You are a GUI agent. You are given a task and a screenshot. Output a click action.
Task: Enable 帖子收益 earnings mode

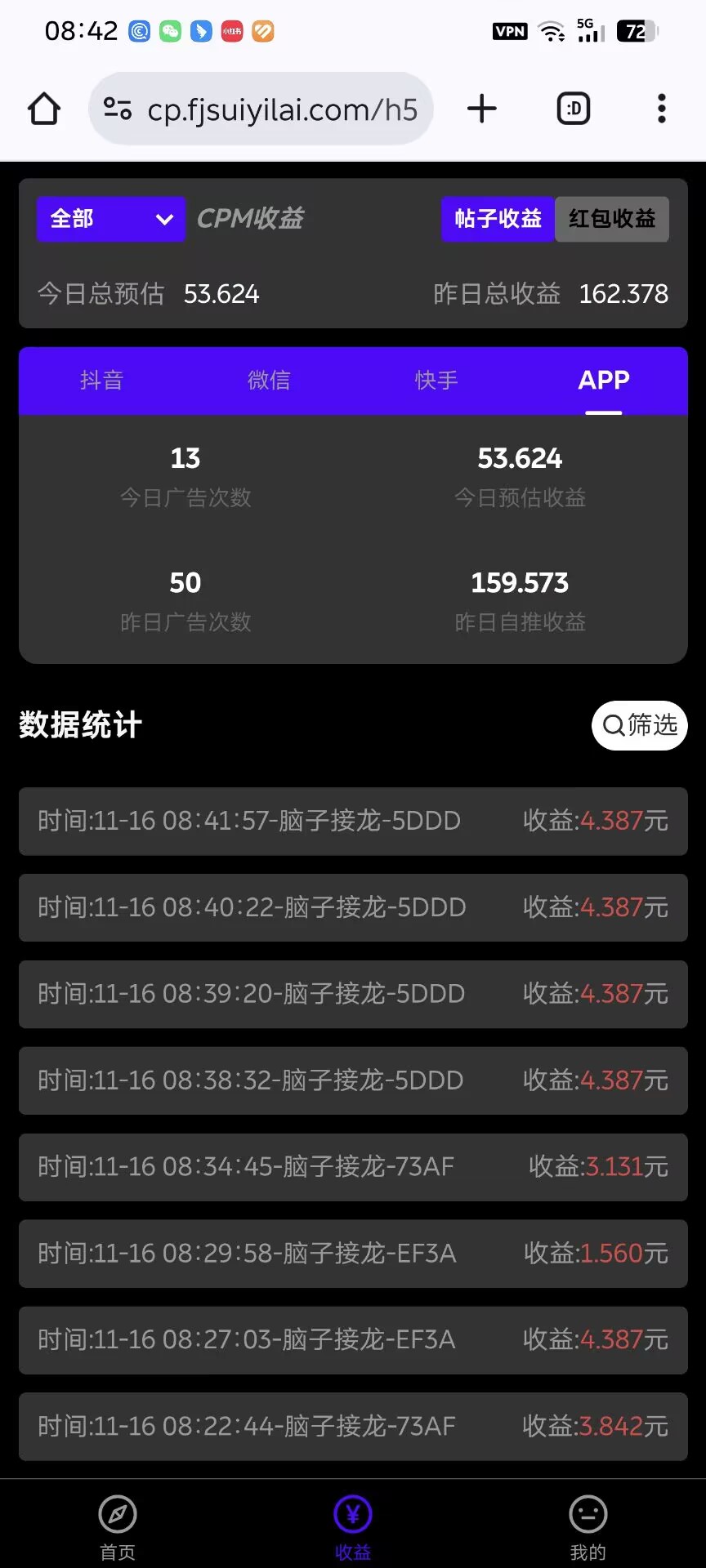point(497,219)
